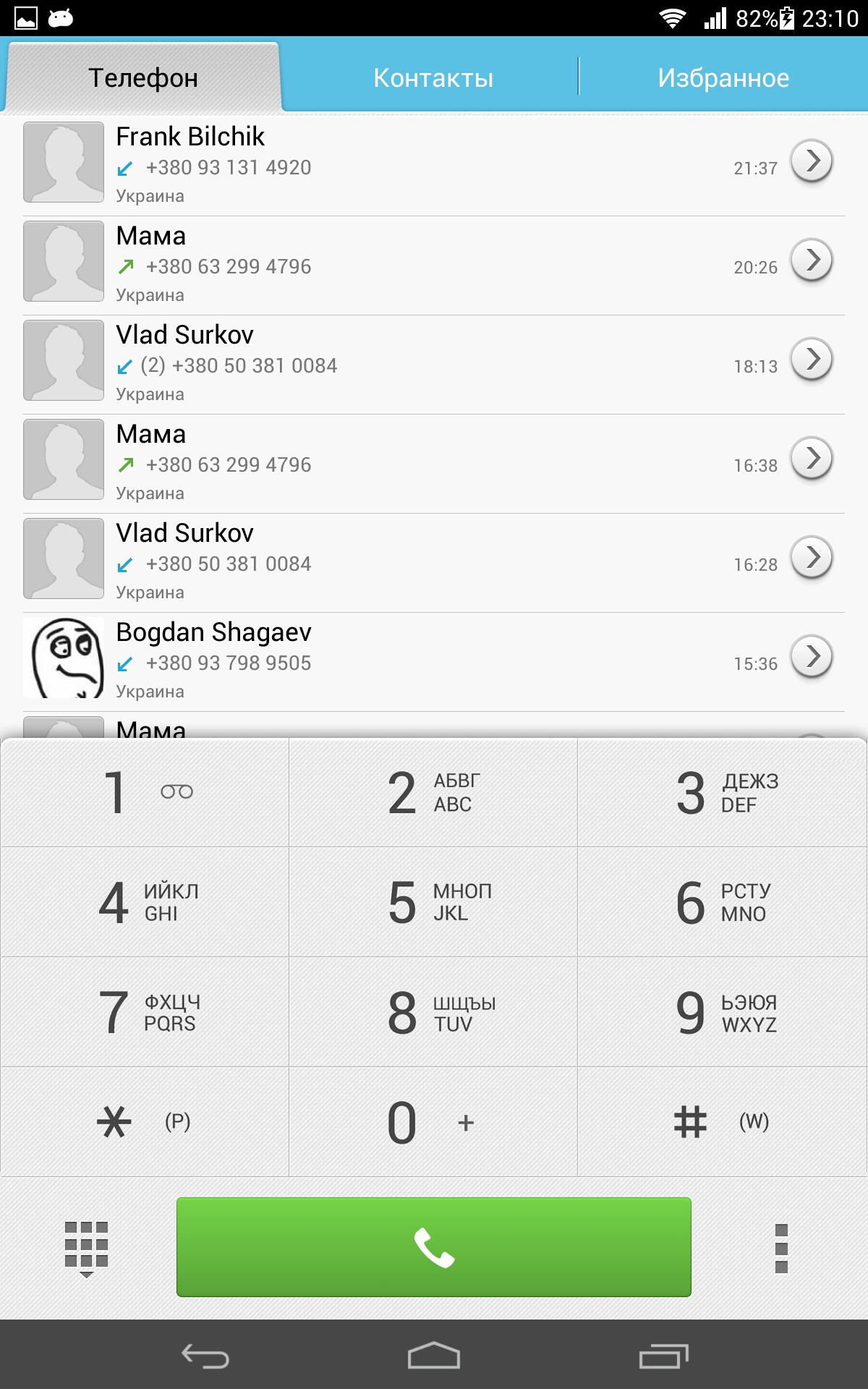The height and width of the screenshot is (1389, 868).
Task: Switch to the Контакты tab
Action: pyautogui.click(x=433, y=77)
